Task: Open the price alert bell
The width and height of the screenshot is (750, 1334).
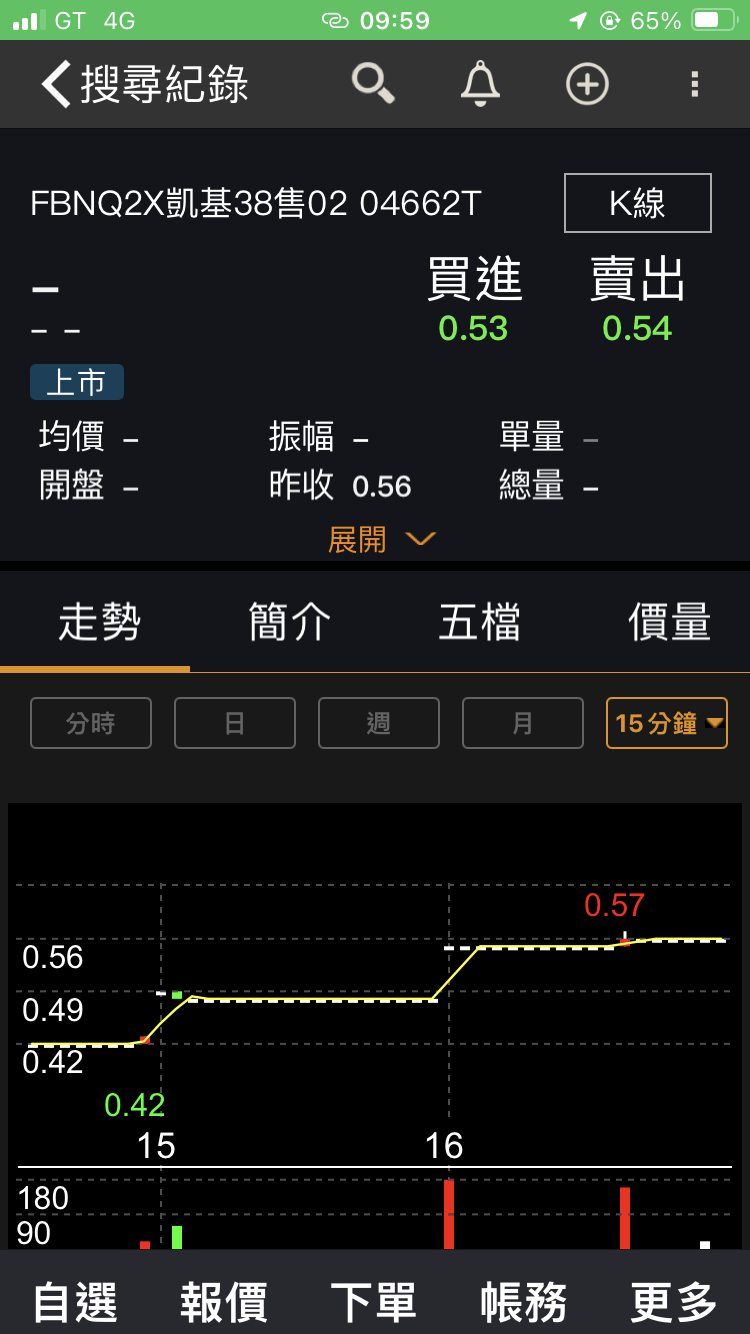Action: [480, 84]
